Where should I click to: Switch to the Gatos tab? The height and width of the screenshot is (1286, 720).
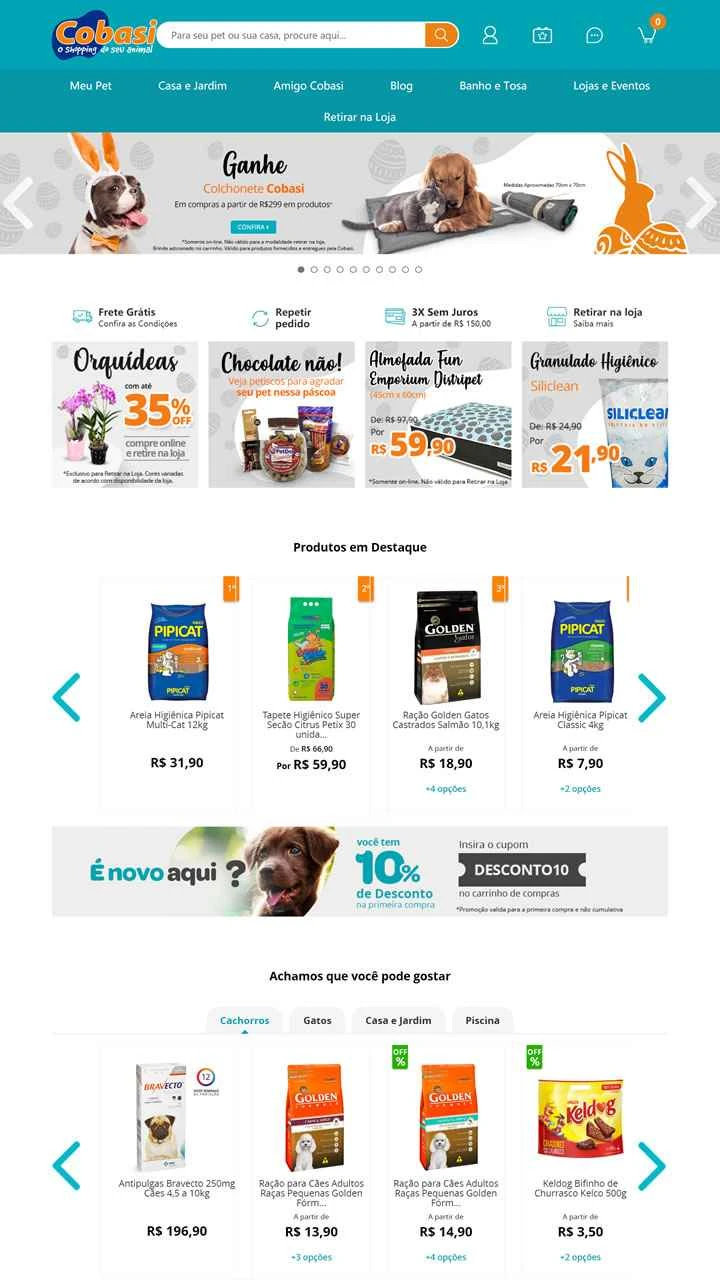click(x=317, y=1020)
